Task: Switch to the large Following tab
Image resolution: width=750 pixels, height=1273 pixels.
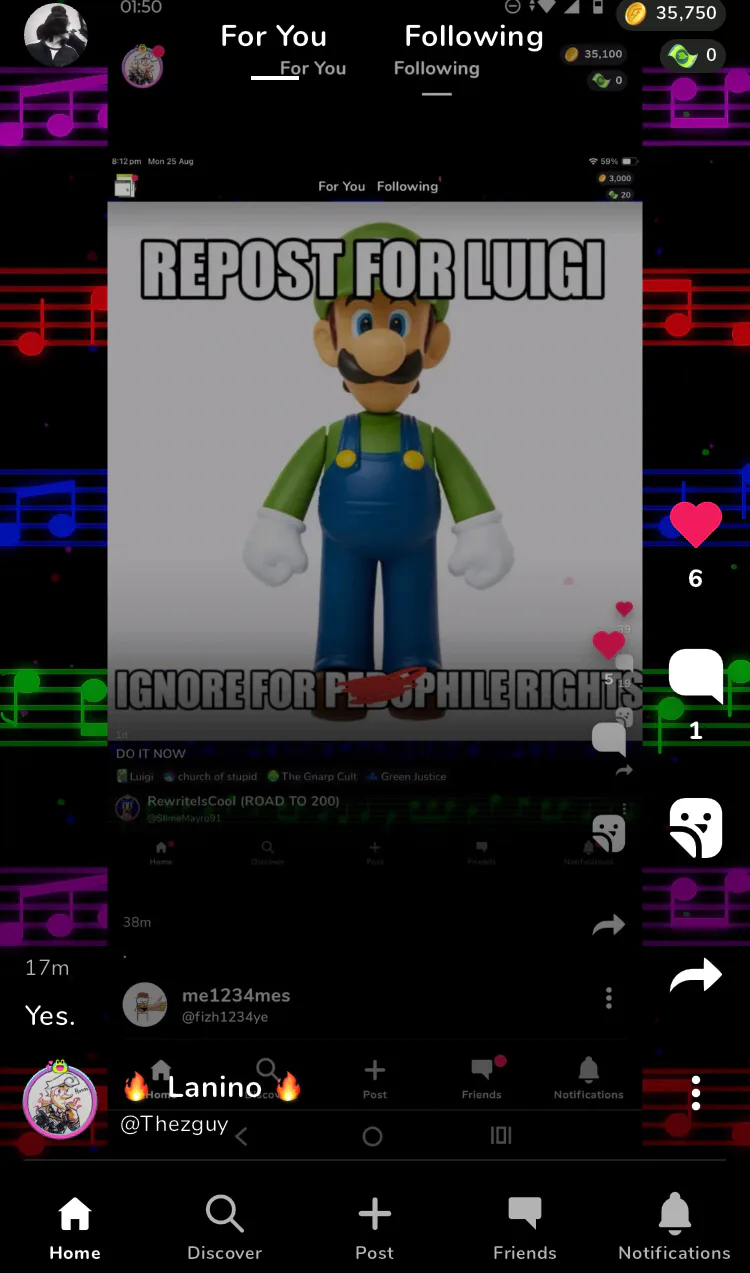Action: 474,37
